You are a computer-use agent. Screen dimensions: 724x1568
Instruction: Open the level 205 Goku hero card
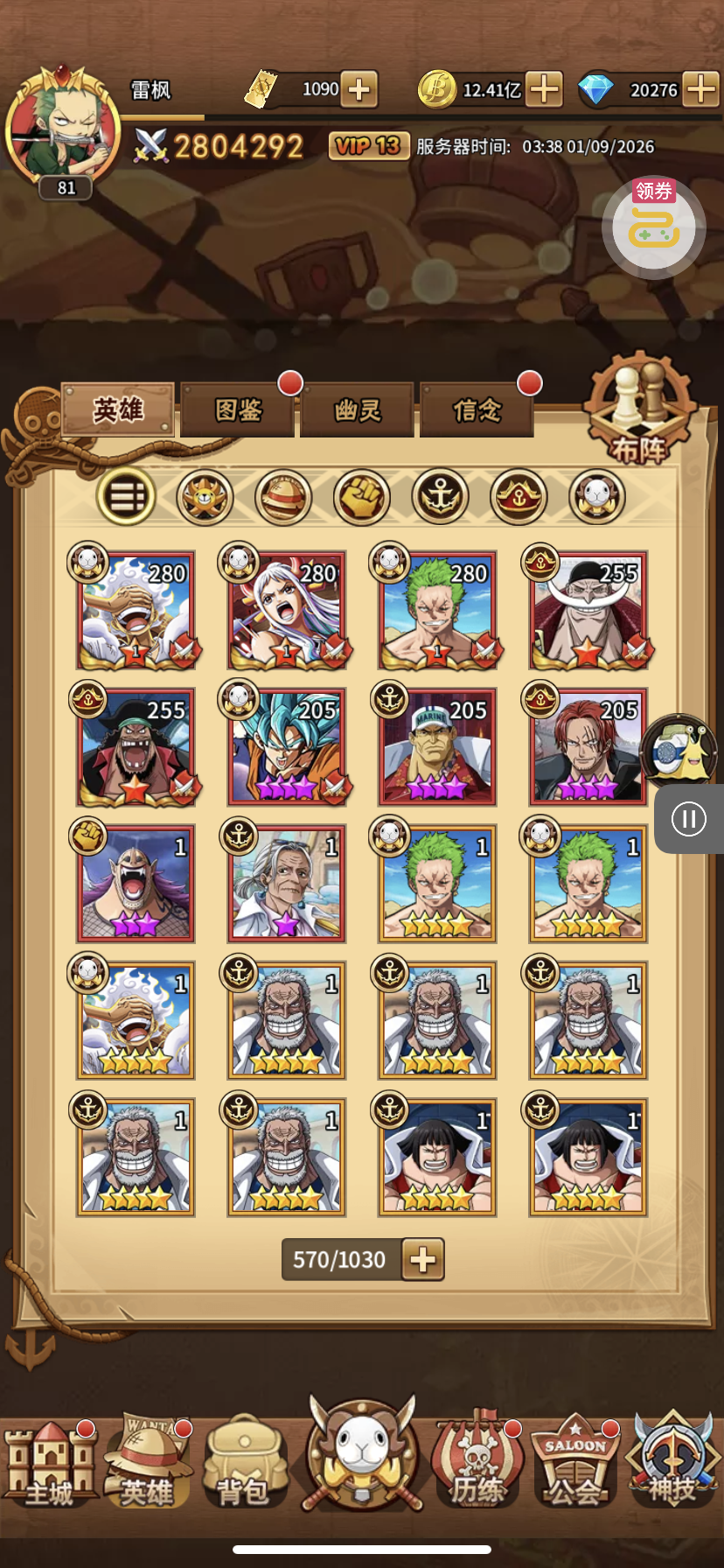tap(287, 747)
